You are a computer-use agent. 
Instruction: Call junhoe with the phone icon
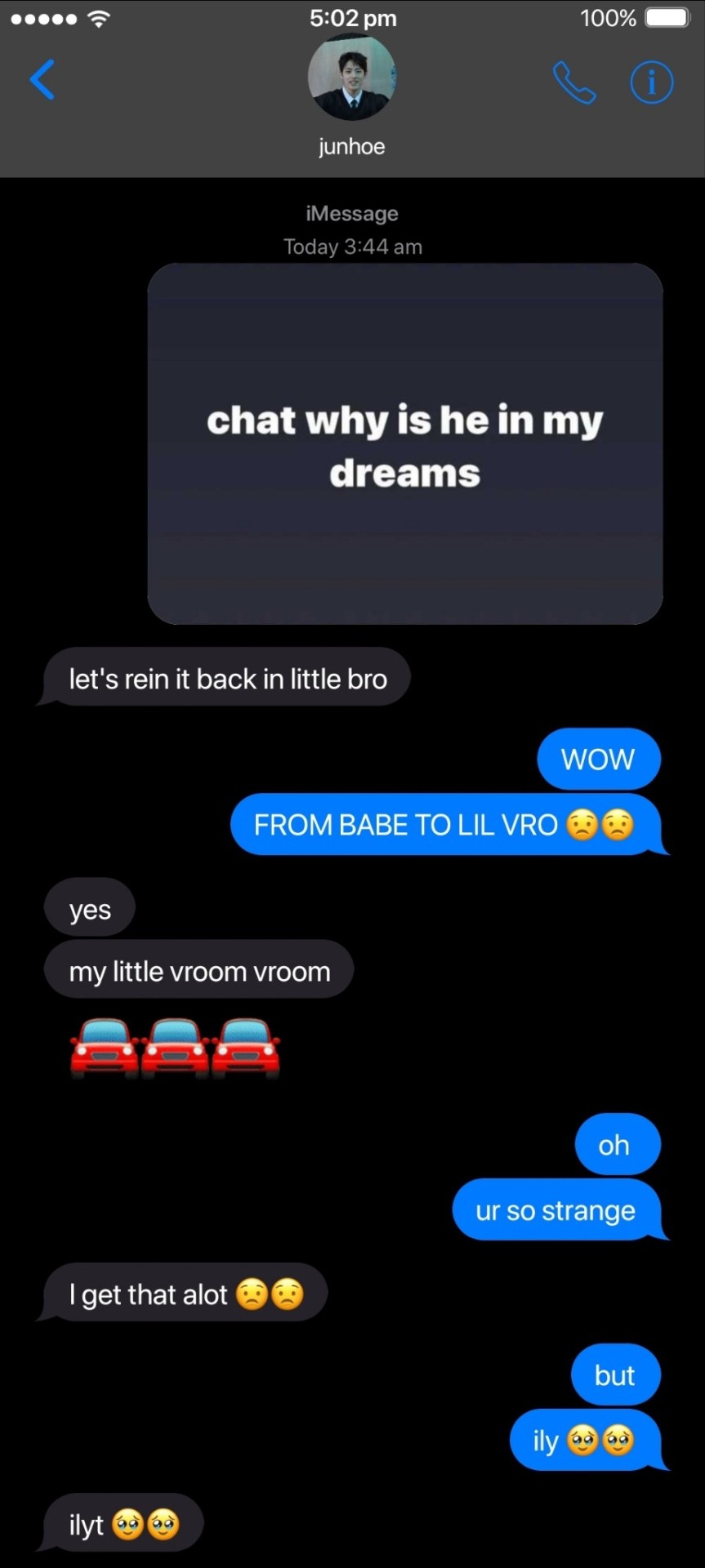point(574,82)
